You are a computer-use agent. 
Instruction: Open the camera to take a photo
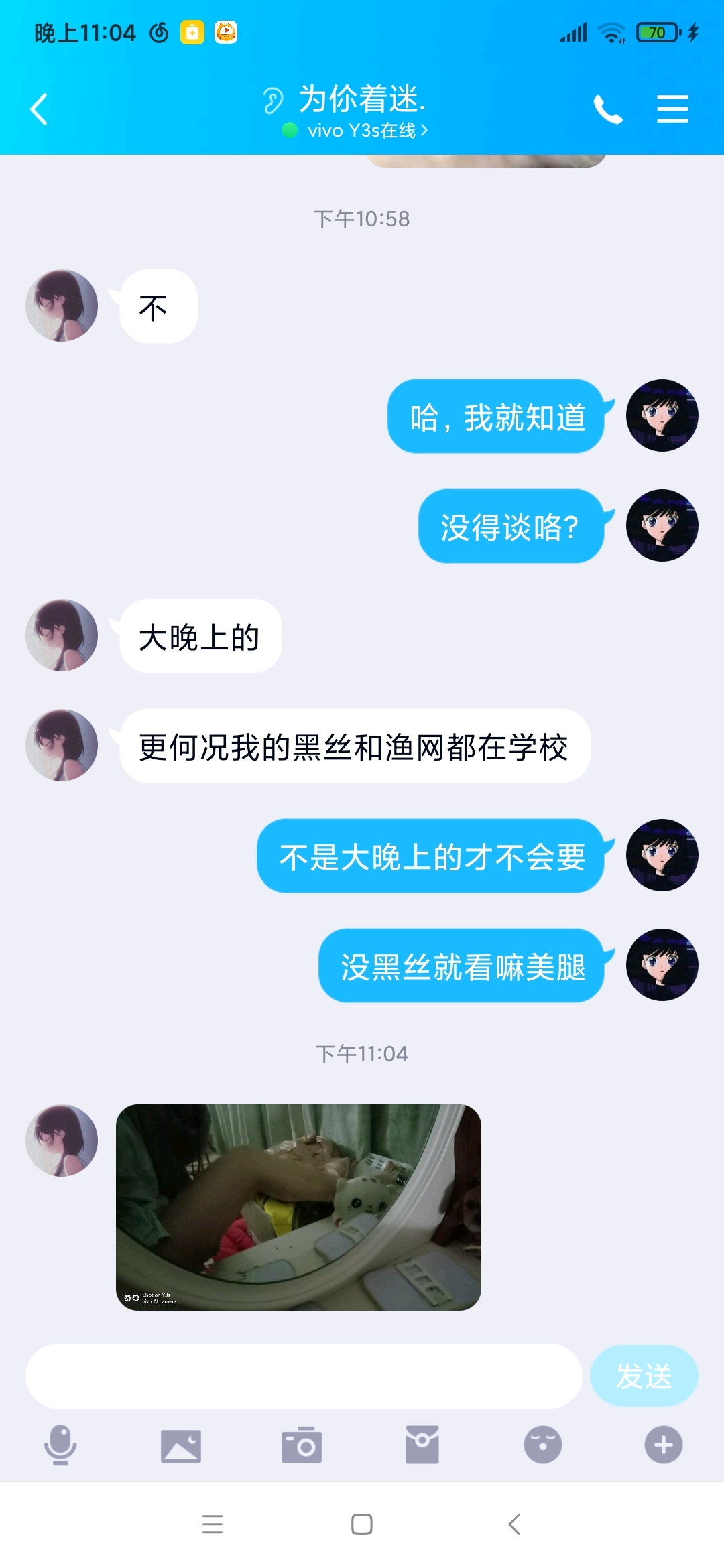coord(302,1445)
